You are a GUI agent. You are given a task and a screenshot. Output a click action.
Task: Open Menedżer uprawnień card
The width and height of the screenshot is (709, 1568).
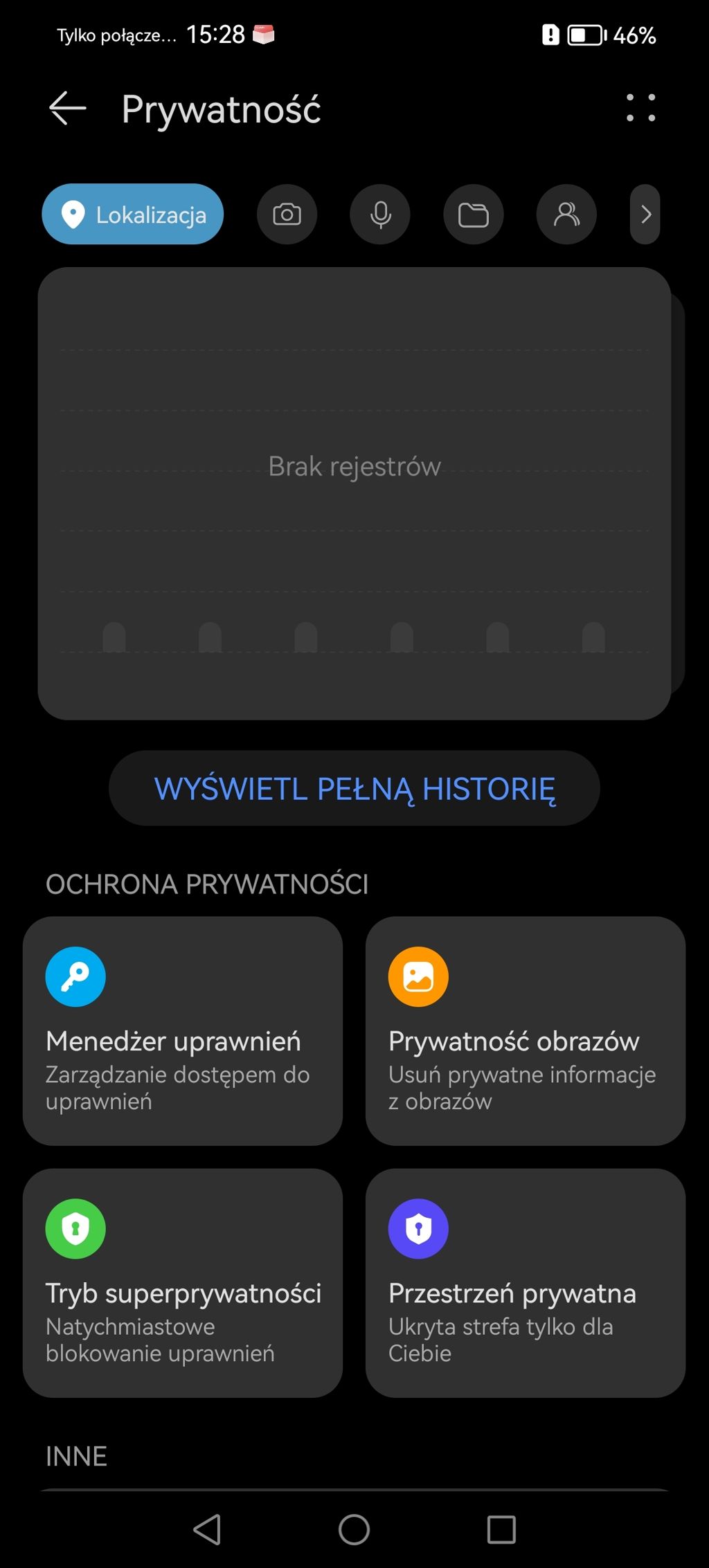[x=183, y=1031]
